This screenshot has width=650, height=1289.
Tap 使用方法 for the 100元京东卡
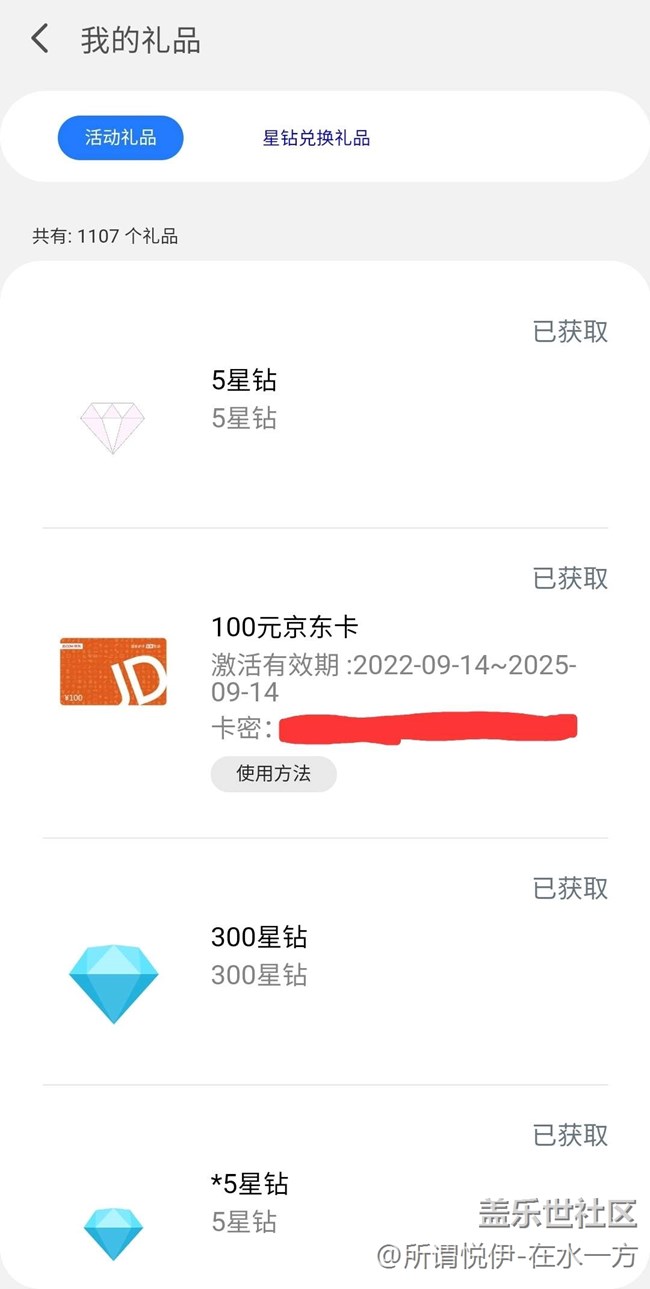(273, 774)
